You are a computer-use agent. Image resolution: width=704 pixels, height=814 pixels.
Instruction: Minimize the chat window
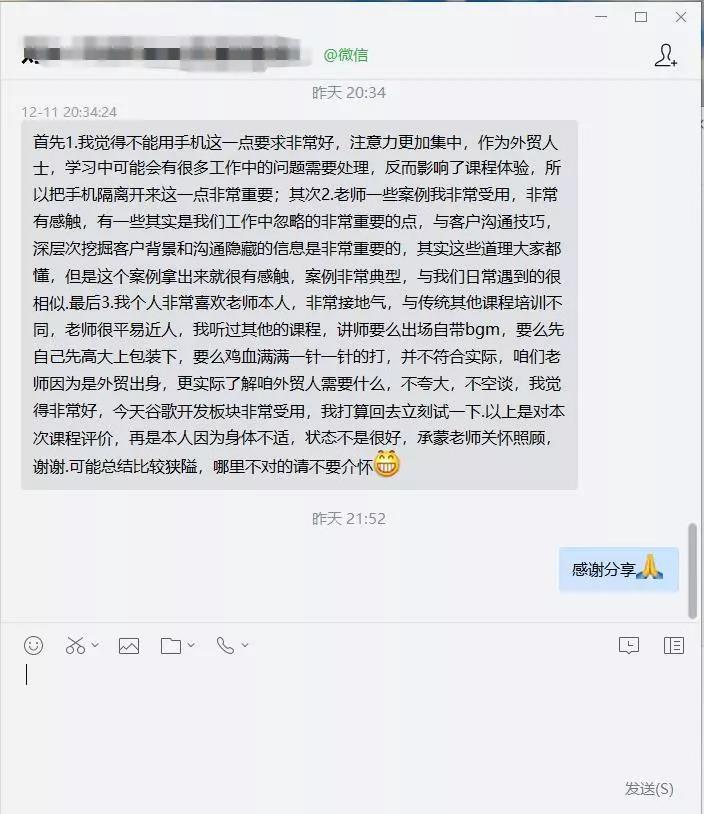[601, 17]
